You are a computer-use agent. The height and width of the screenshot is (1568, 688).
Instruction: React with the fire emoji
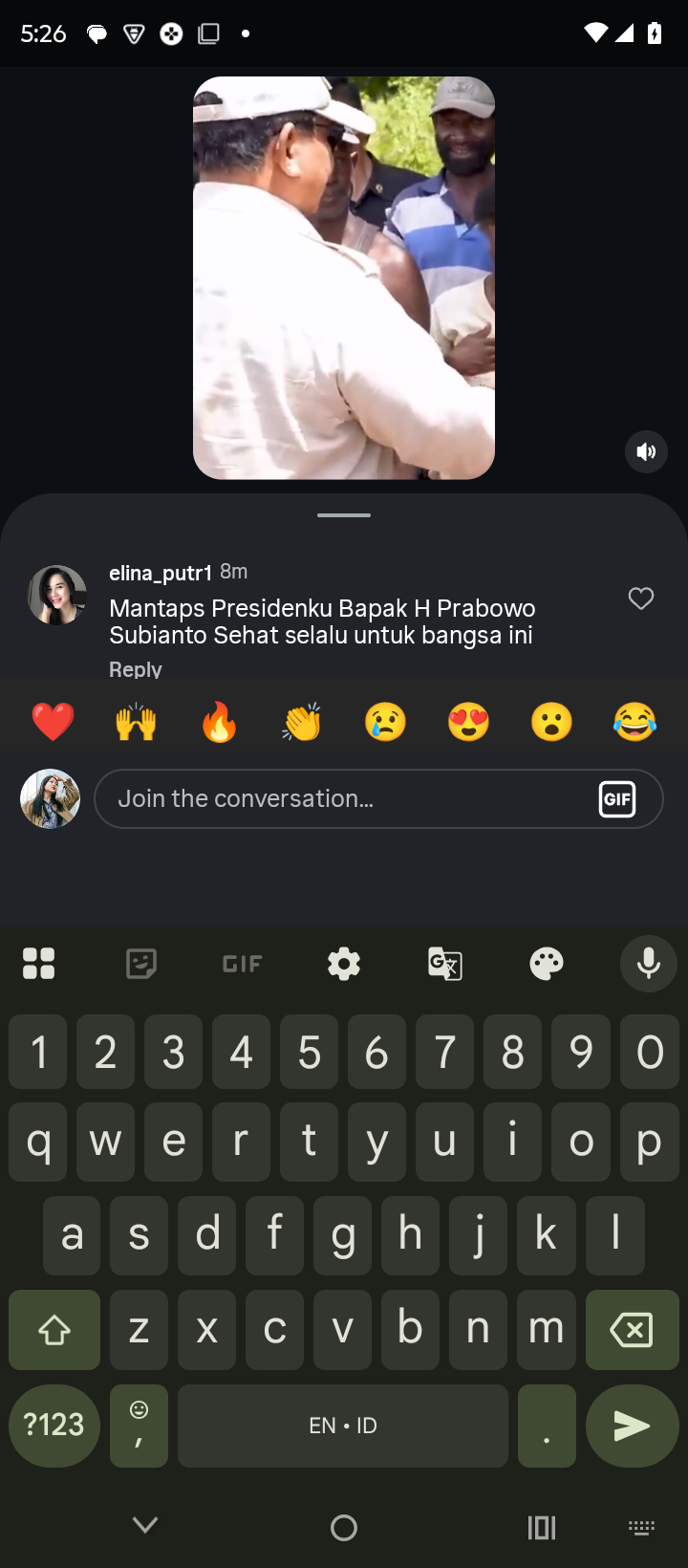click(x=219, y=722)
